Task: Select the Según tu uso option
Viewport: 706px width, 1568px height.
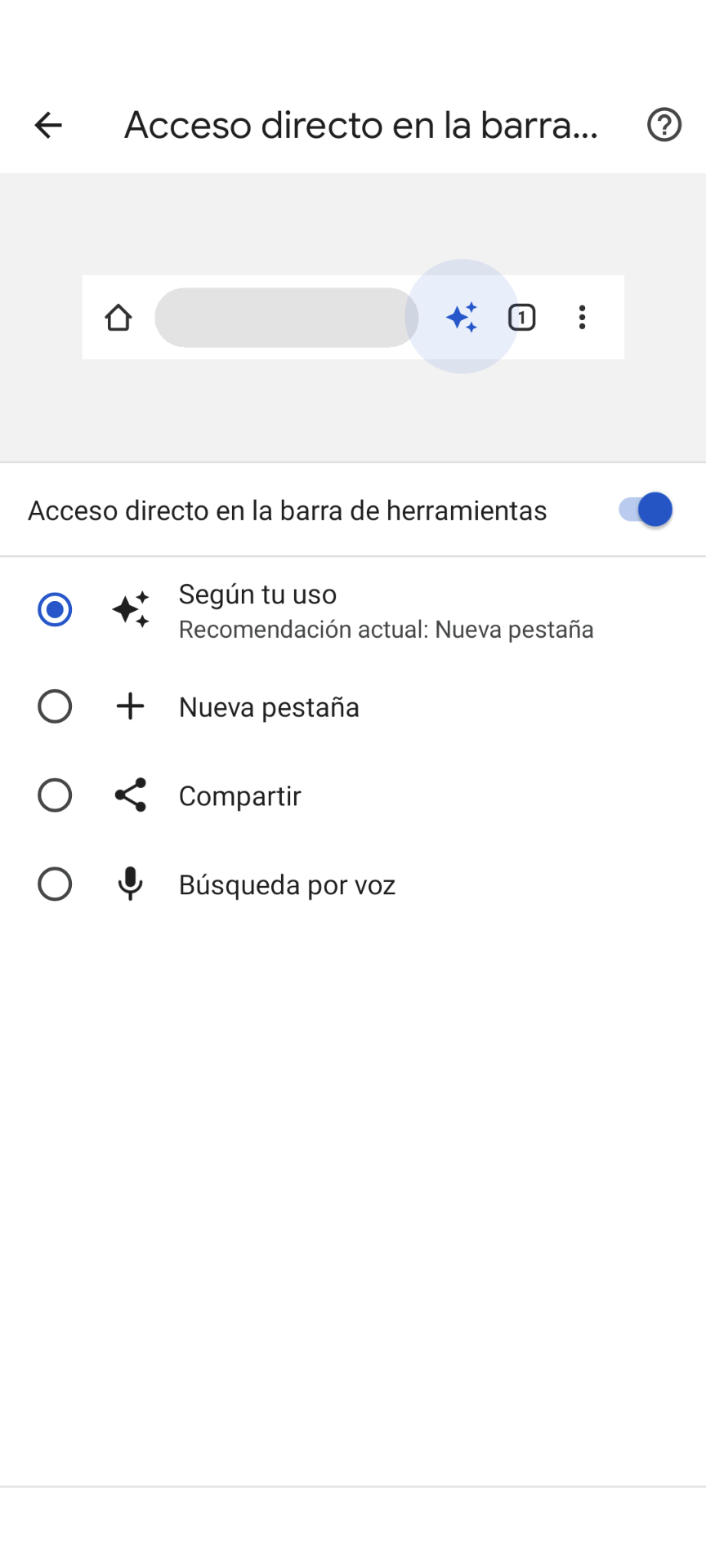Action: (x=353, y=610)
